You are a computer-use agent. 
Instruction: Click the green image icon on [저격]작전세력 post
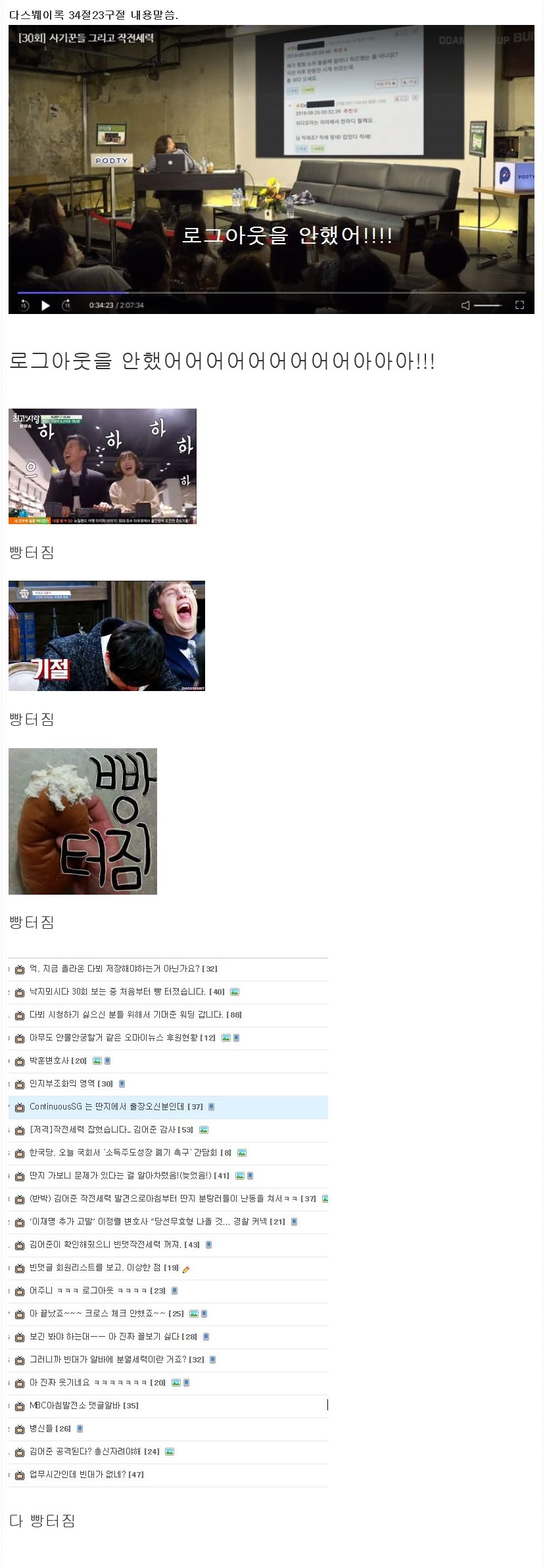click(x=202, y=1129)
